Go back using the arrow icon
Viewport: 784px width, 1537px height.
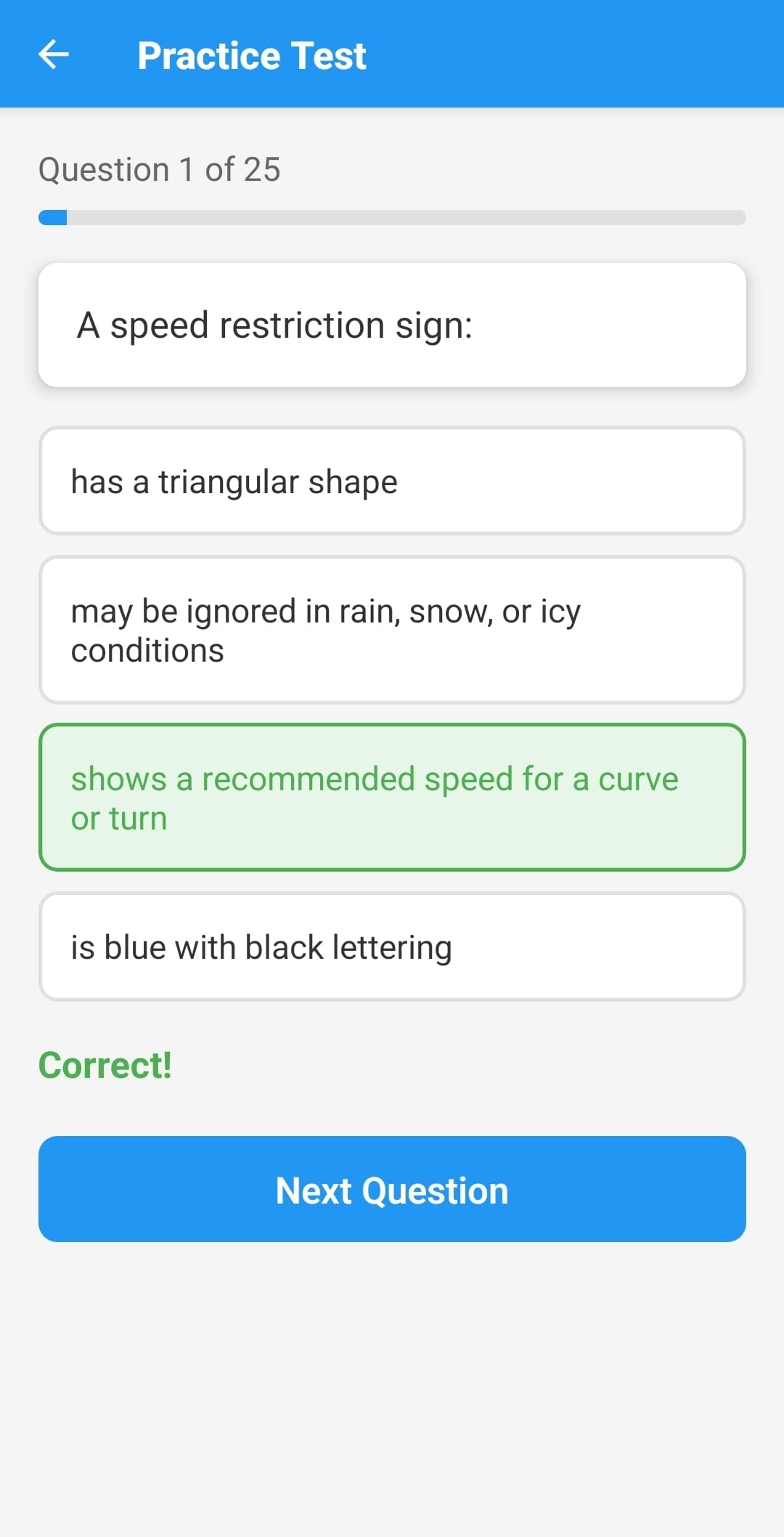pos(53,54)
